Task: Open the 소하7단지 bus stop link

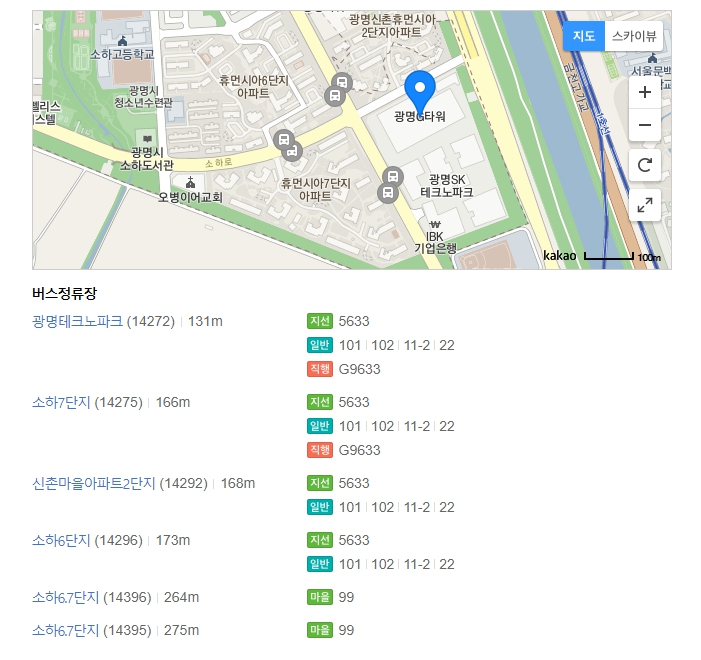Action: tap(61, 402)
